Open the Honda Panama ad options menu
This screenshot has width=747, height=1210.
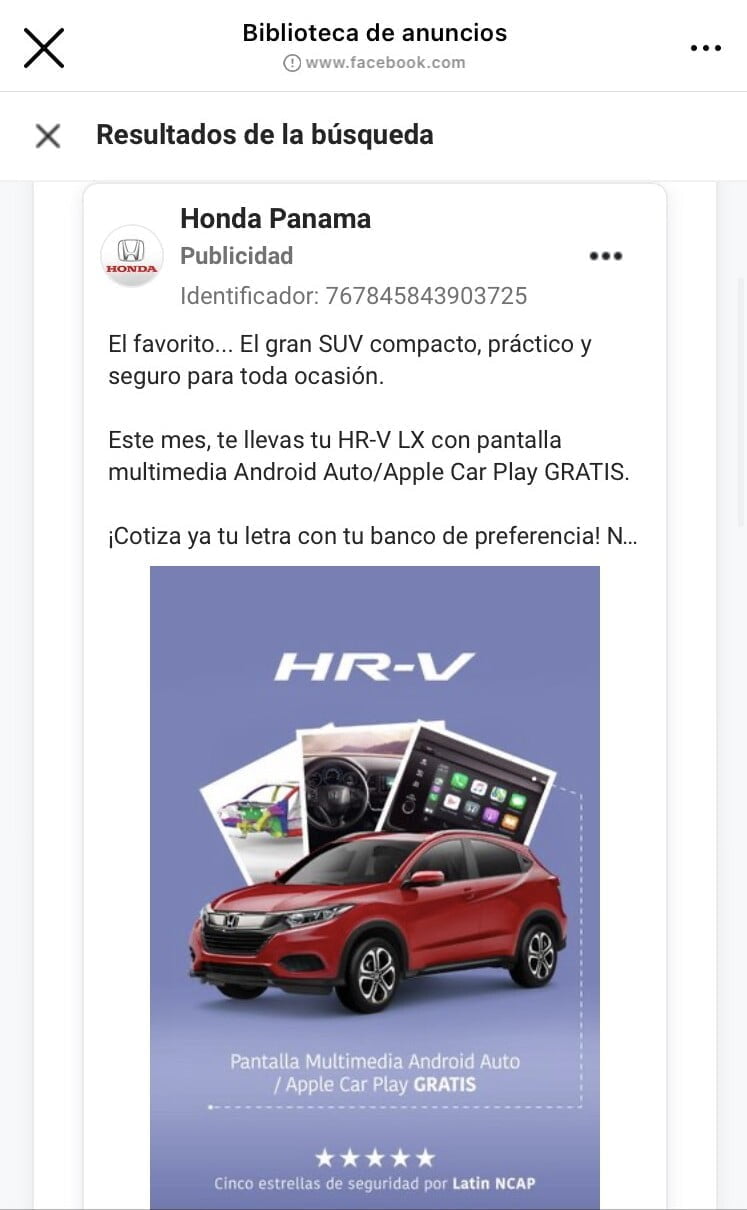pyautogui.click(x=606, y=256)
